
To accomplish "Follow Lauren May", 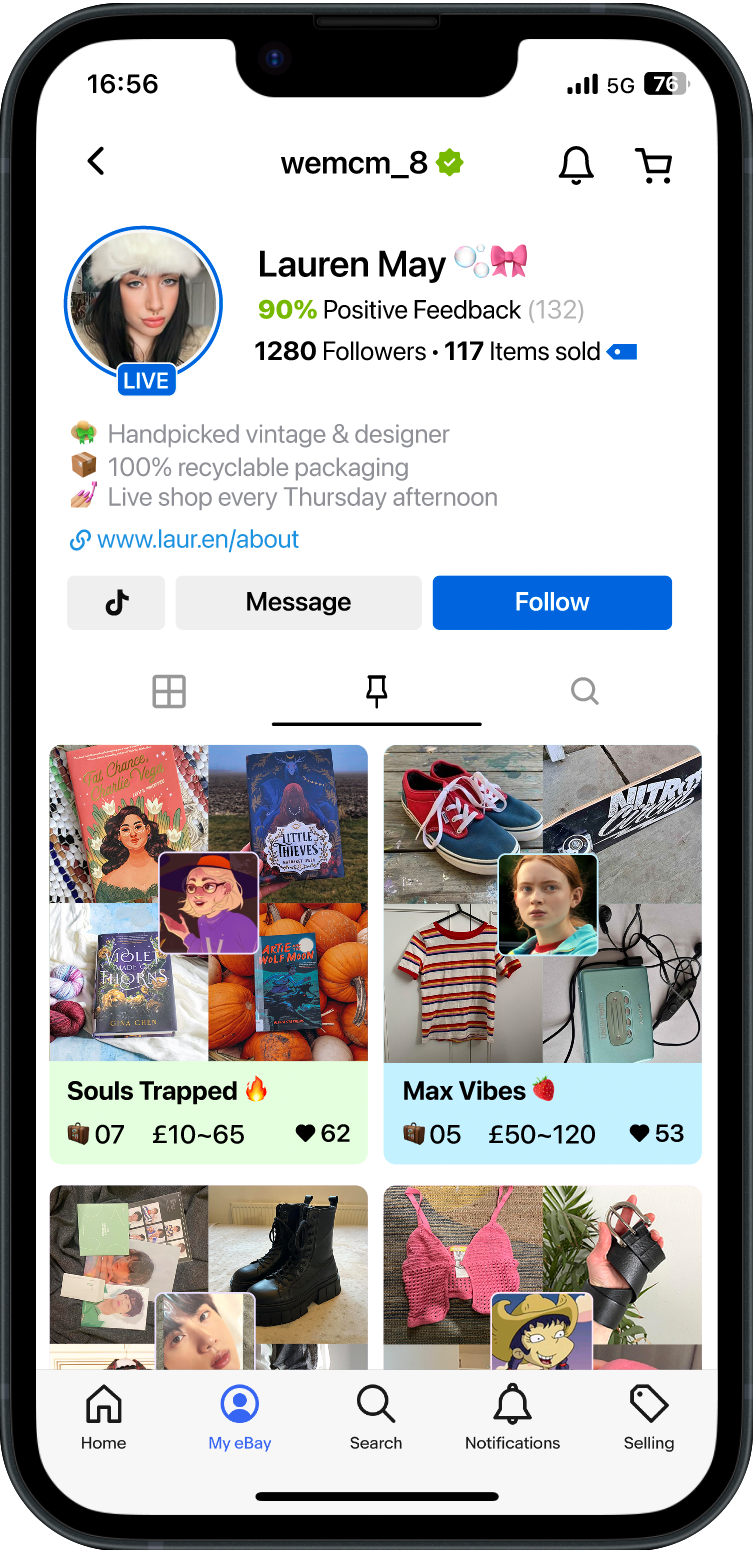I will tap(552, 602).
